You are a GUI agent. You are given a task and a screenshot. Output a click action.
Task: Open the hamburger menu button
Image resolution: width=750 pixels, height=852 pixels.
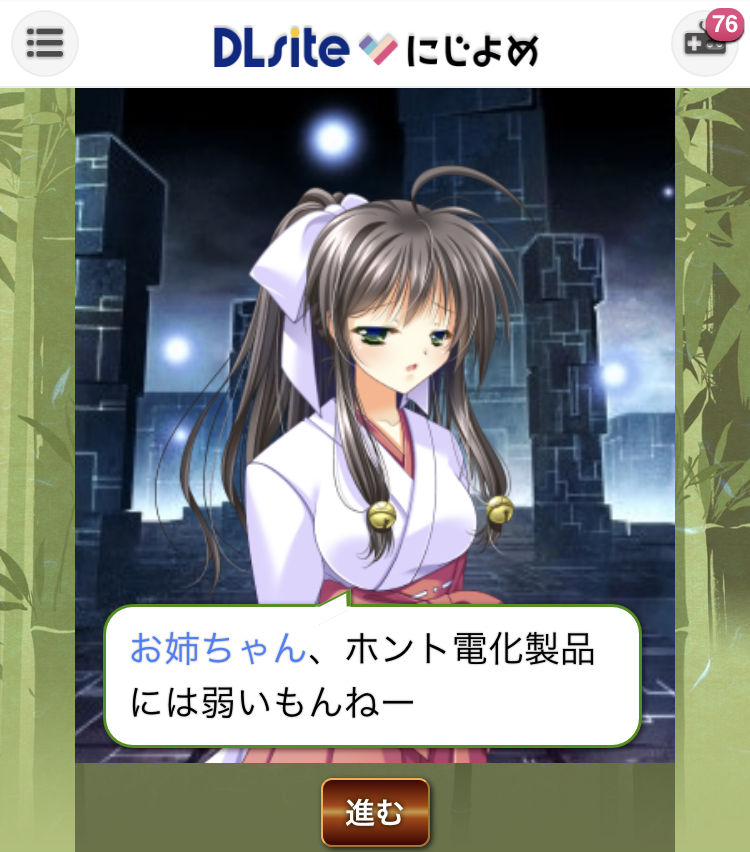[44, 43]
